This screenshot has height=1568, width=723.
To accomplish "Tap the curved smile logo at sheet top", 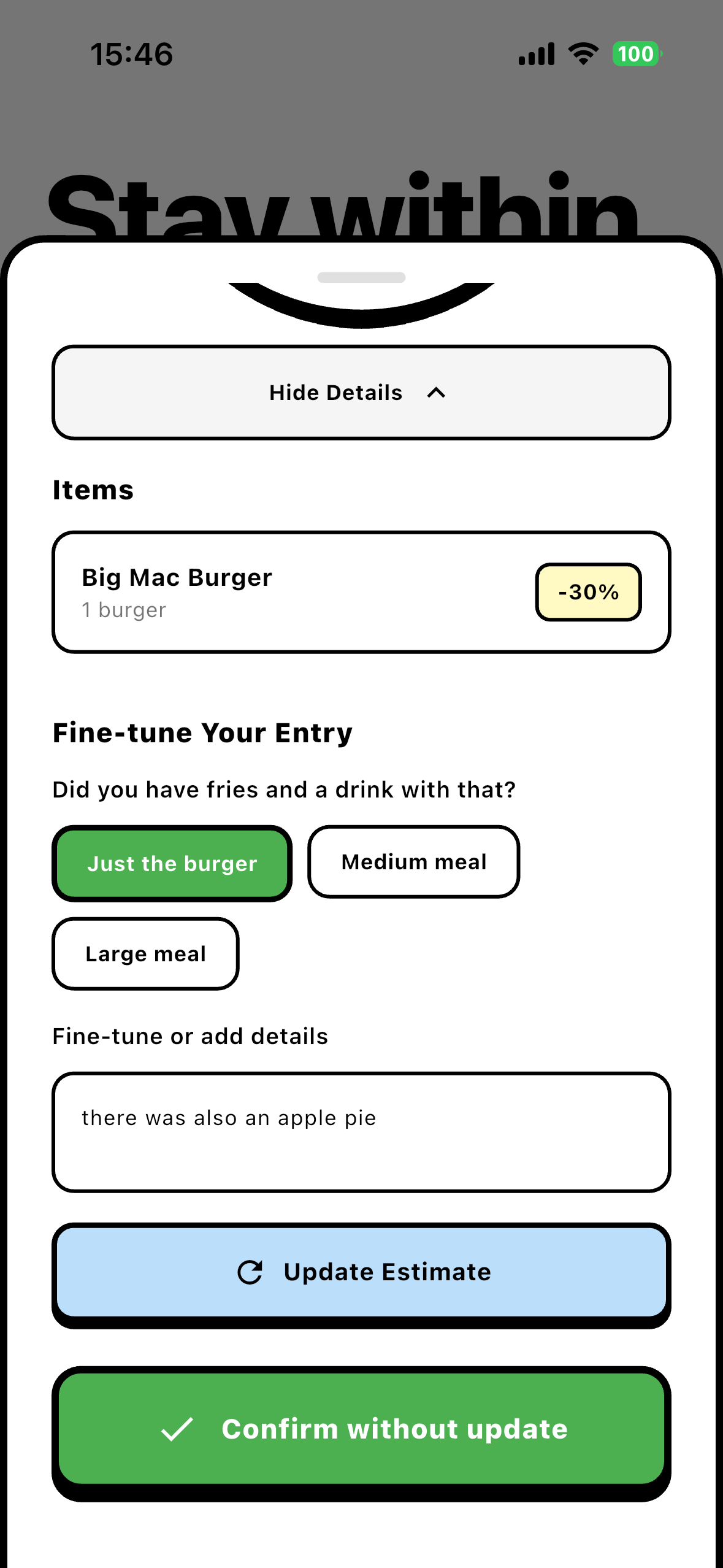I will pos(361,304).
